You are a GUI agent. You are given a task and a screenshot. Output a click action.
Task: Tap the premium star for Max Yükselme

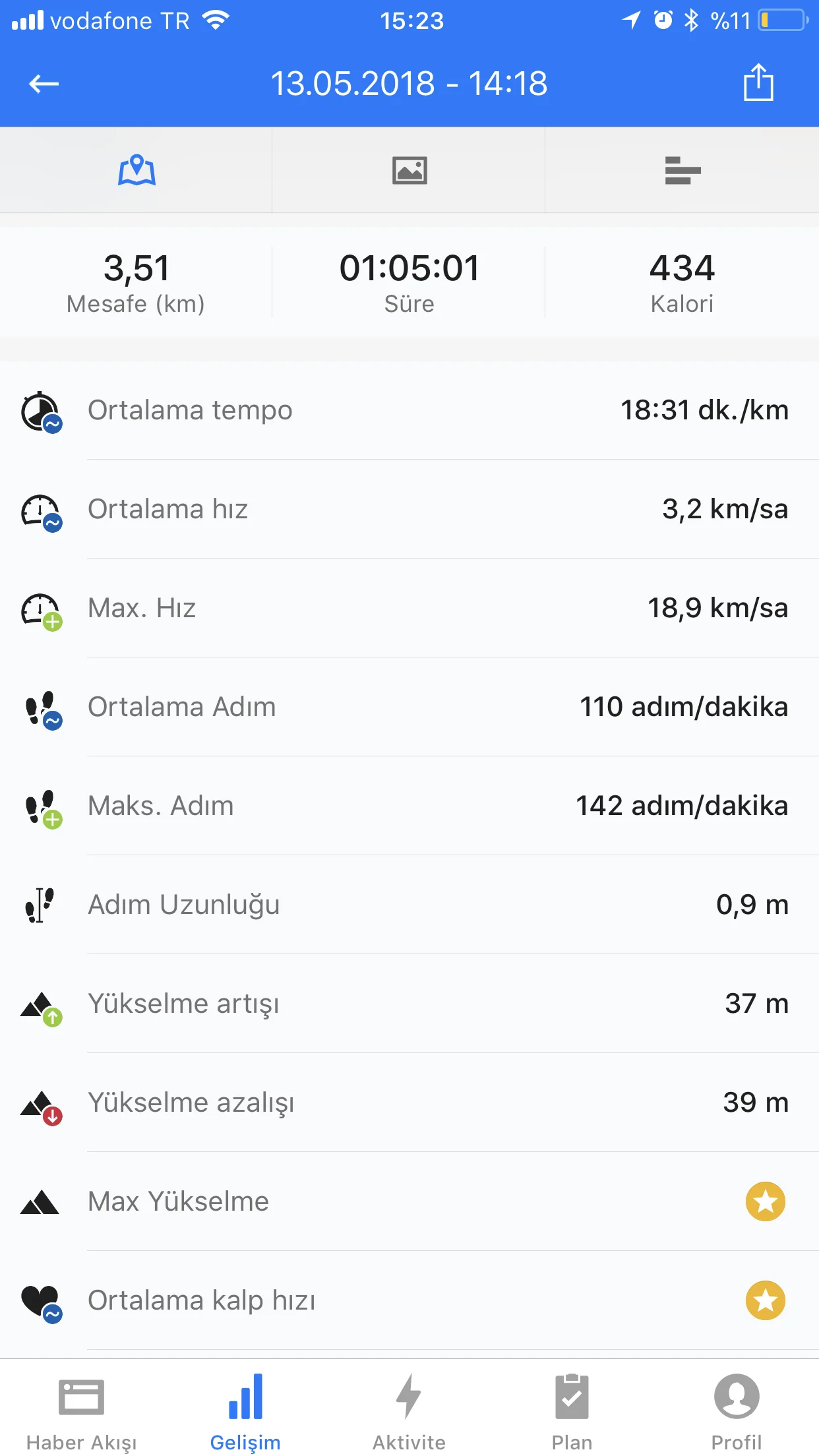tap(765, 1201)
